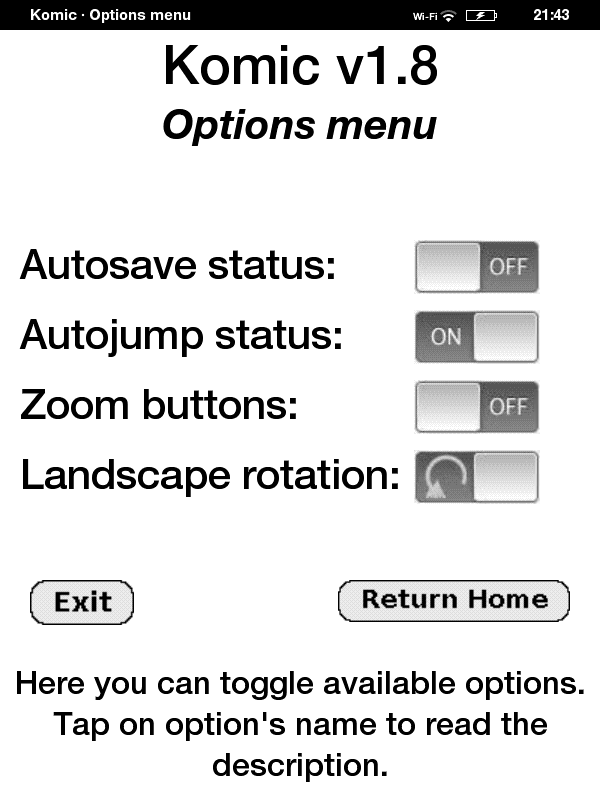The image size is (600, 800).
Task: Toggle the Landscape rotation switch
Action: tap(476, 477)
